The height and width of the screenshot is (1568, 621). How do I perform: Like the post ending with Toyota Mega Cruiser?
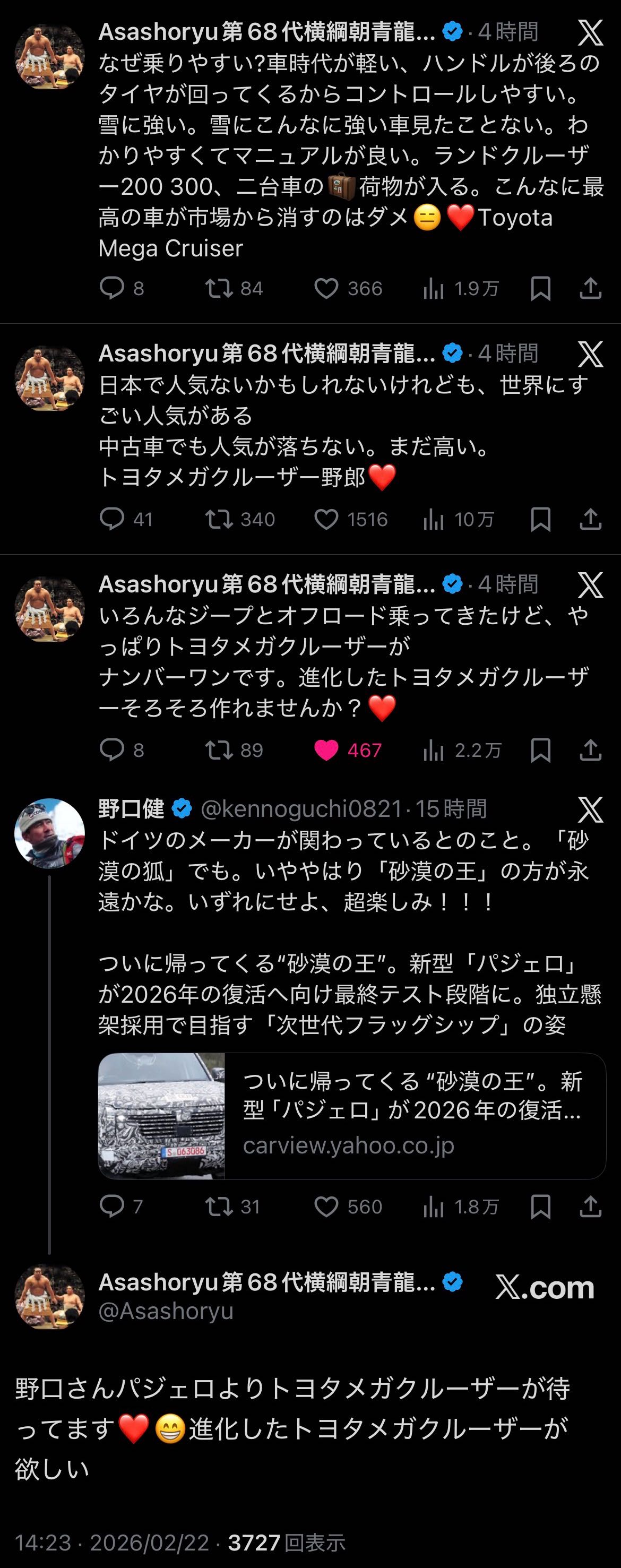[326, 289]
